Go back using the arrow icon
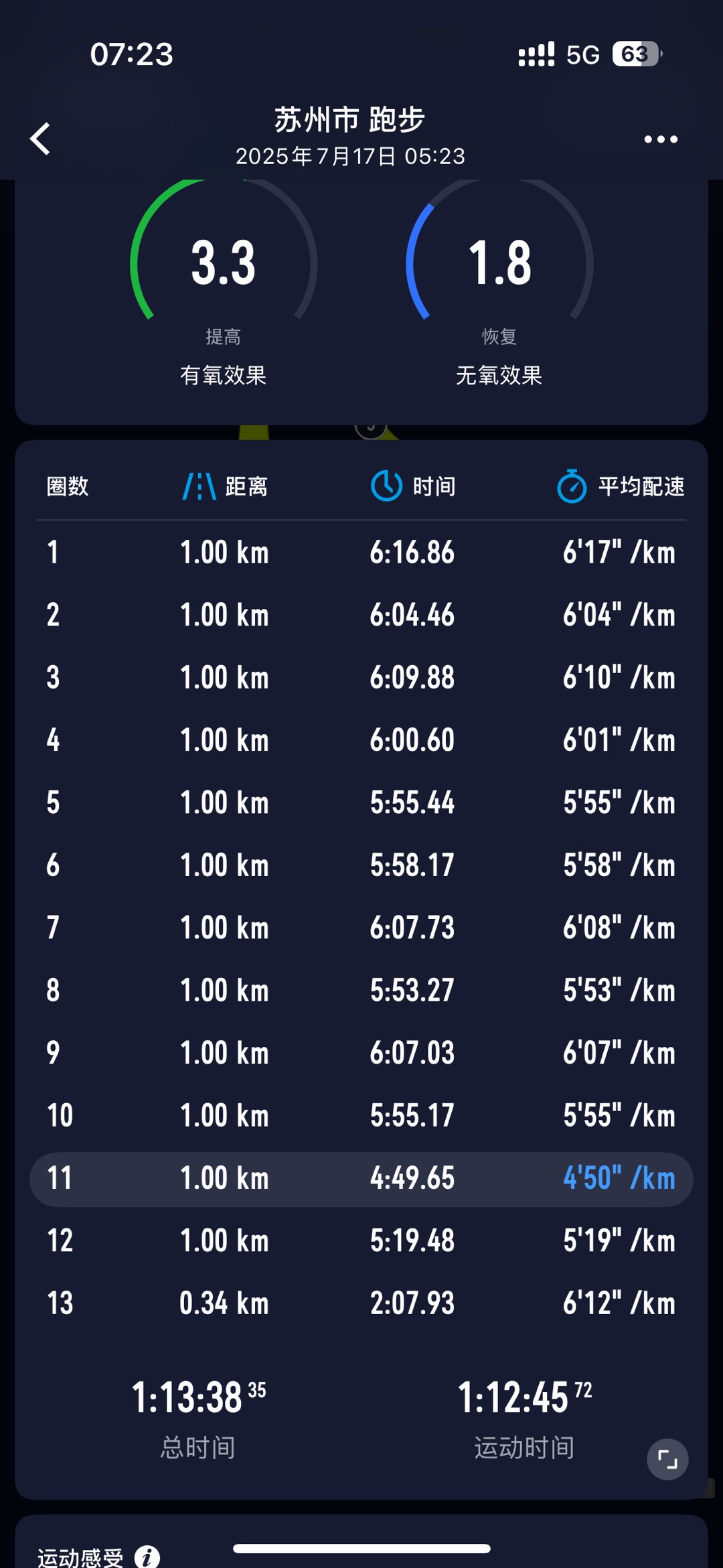This screenshot has width=723, height=1568. (41, 139)
